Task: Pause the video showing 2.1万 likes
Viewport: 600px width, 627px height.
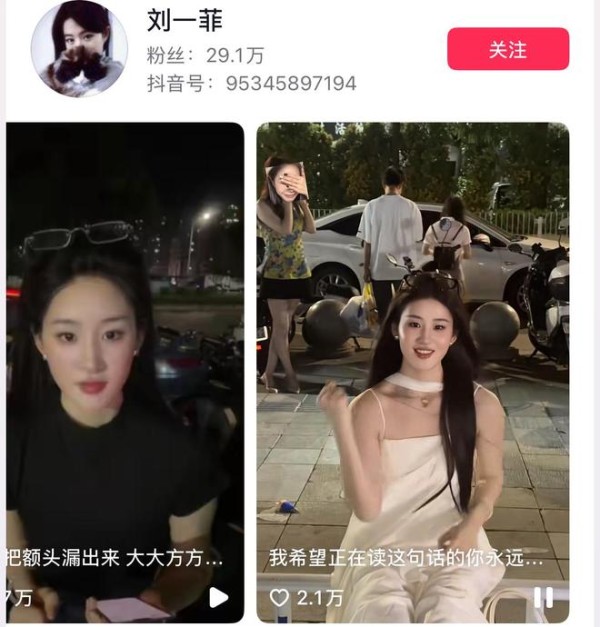Action: 543,597
